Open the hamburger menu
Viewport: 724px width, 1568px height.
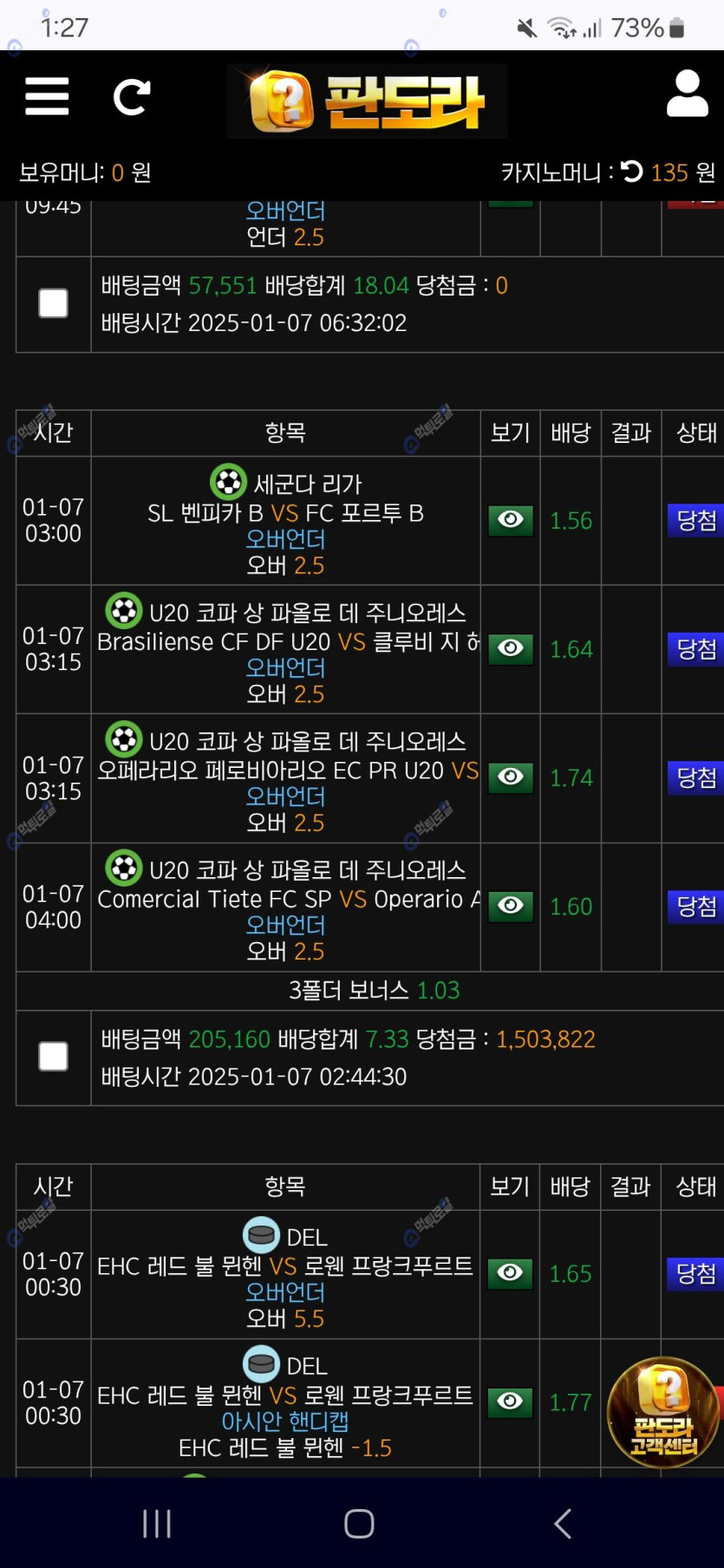point(47,96)
